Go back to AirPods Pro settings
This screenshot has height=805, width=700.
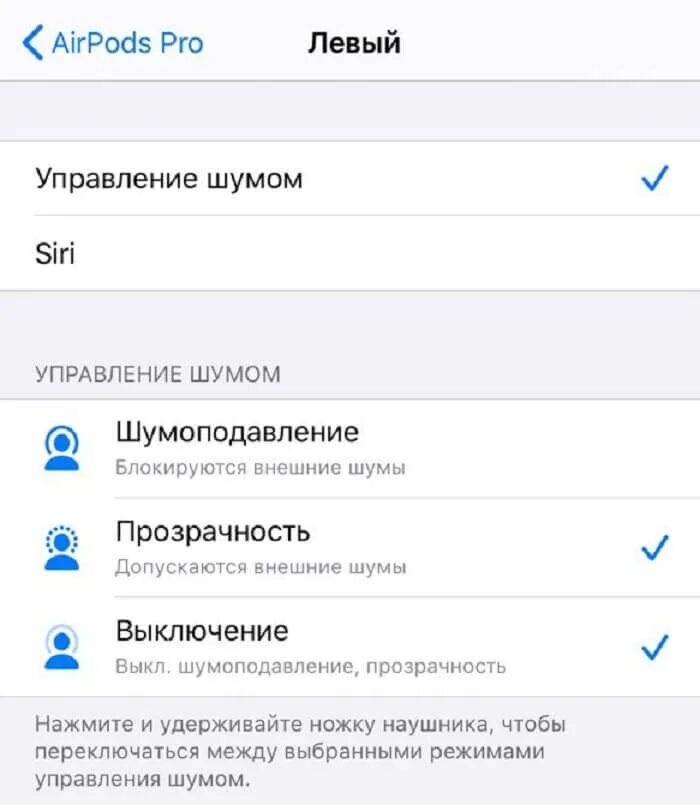point(113,43)
